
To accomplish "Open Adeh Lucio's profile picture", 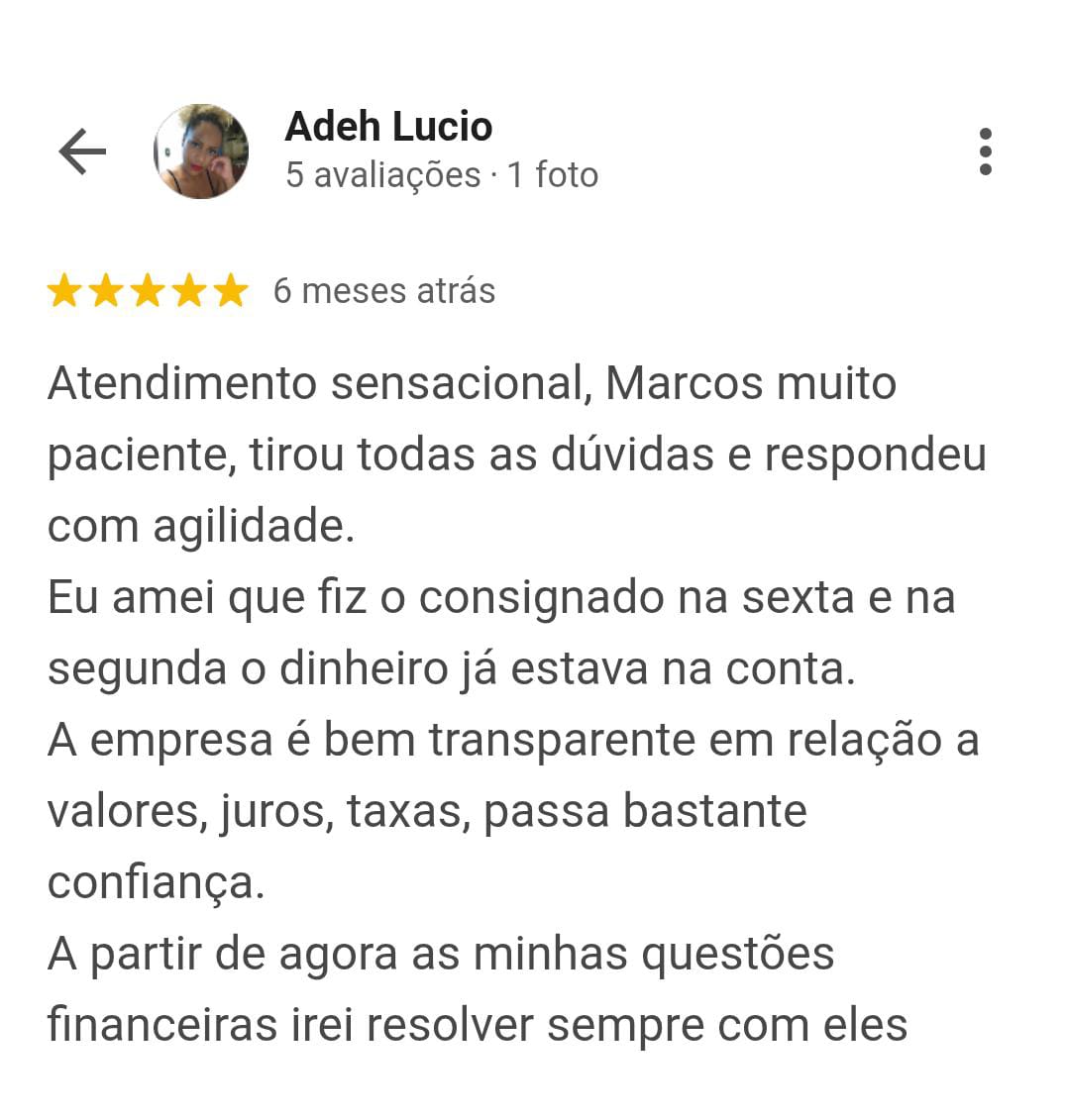I will coord(201,152).
